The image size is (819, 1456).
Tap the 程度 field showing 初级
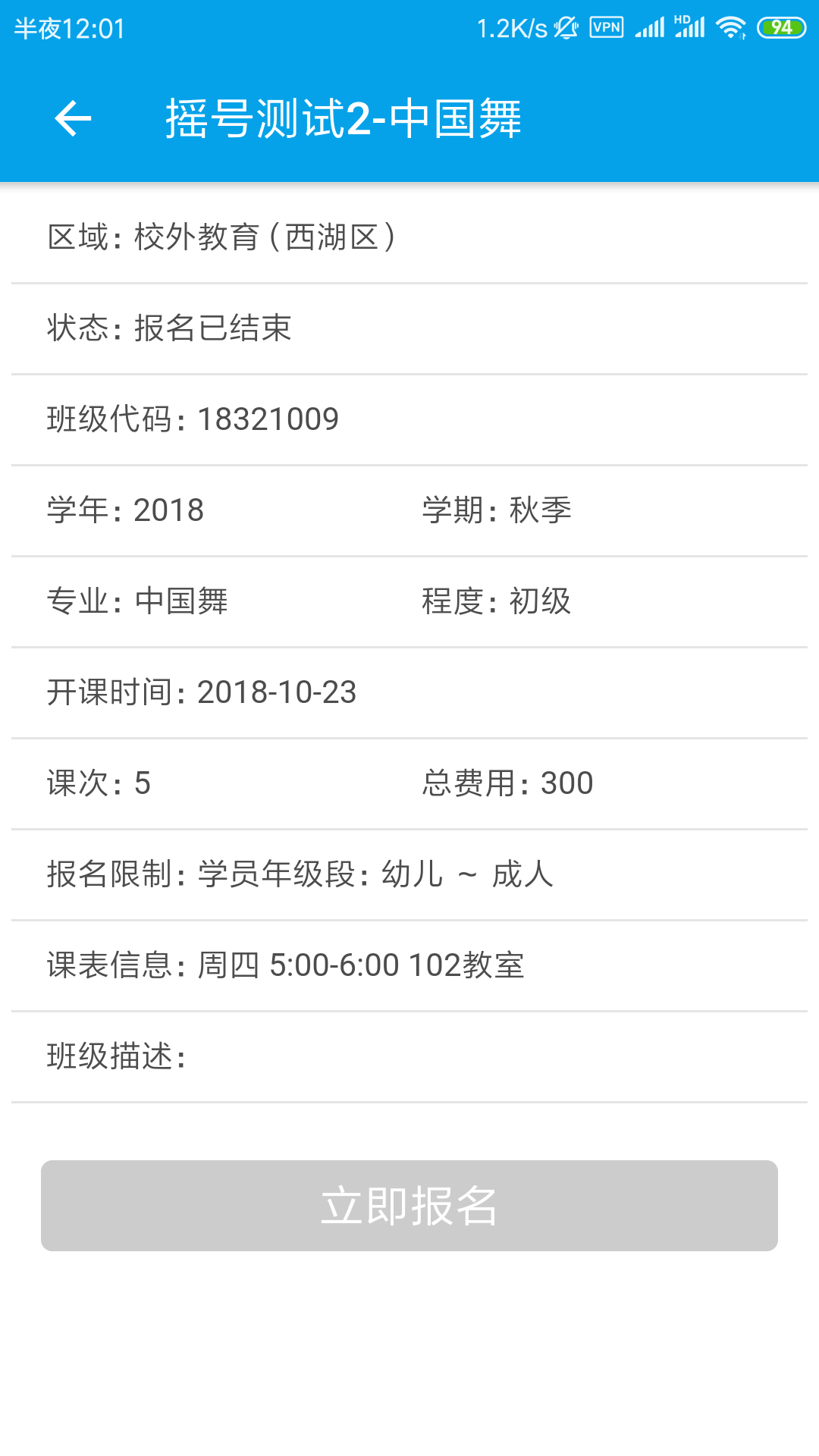498,601
